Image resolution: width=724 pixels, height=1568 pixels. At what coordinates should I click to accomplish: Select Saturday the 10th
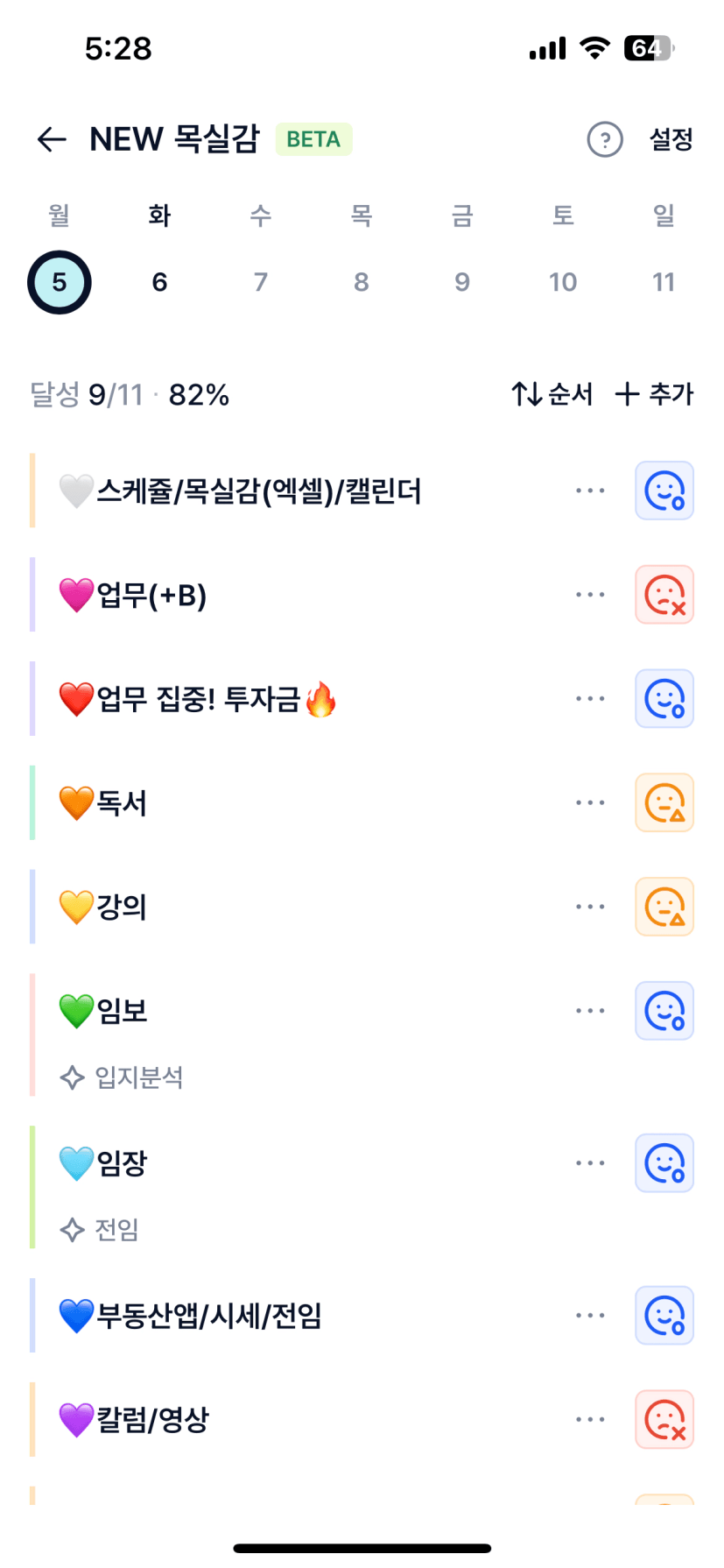point(562,282)
